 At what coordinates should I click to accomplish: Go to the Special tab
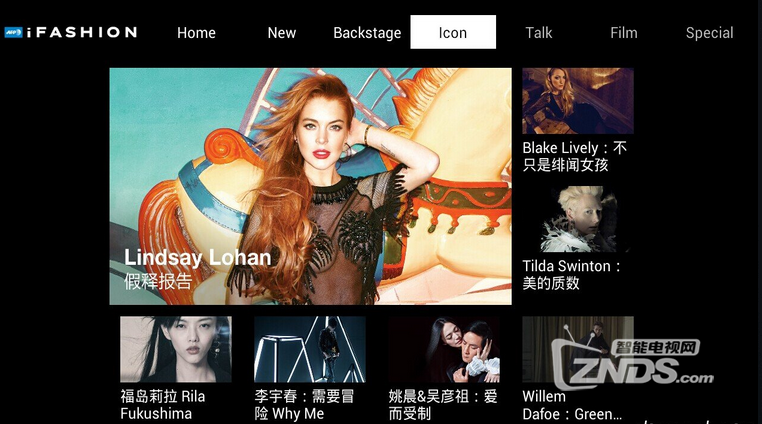[x=709, y=33]
